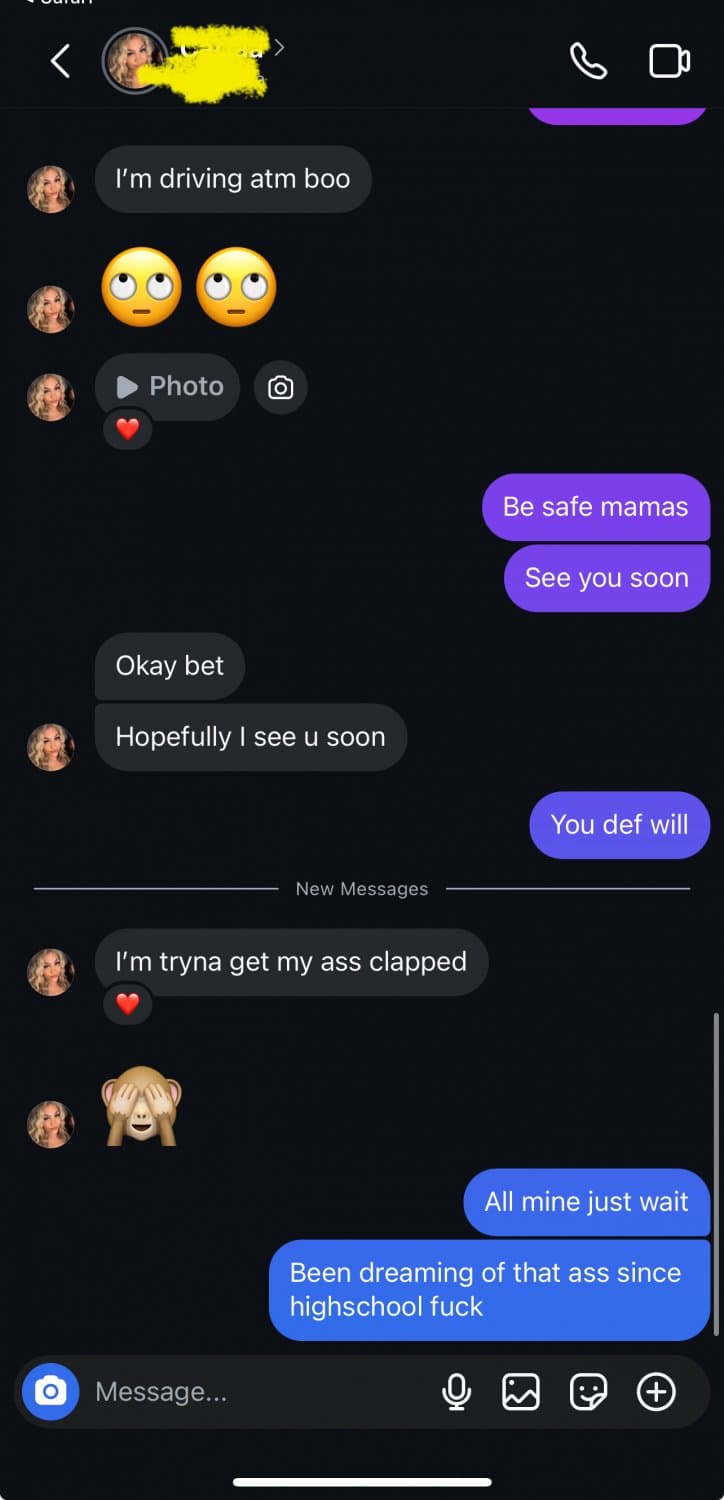Open the camera icon beside the Photo message

pos(281,387)
